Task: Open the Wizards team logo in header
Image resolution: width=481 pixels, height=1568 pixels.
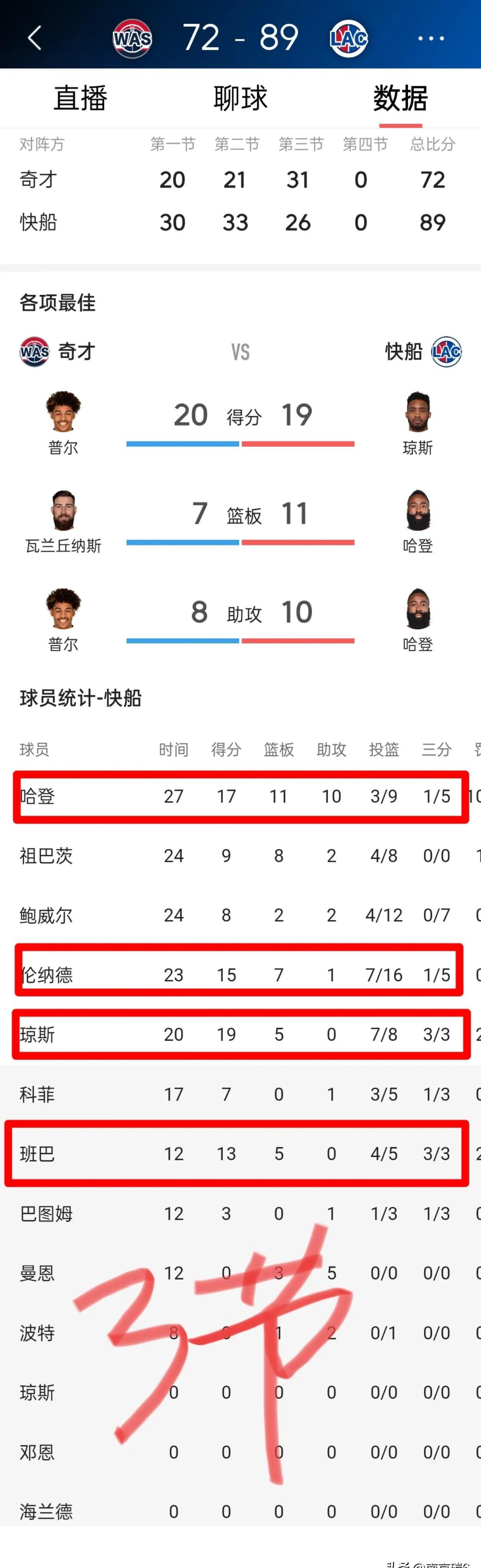Action: pos(132,38)
